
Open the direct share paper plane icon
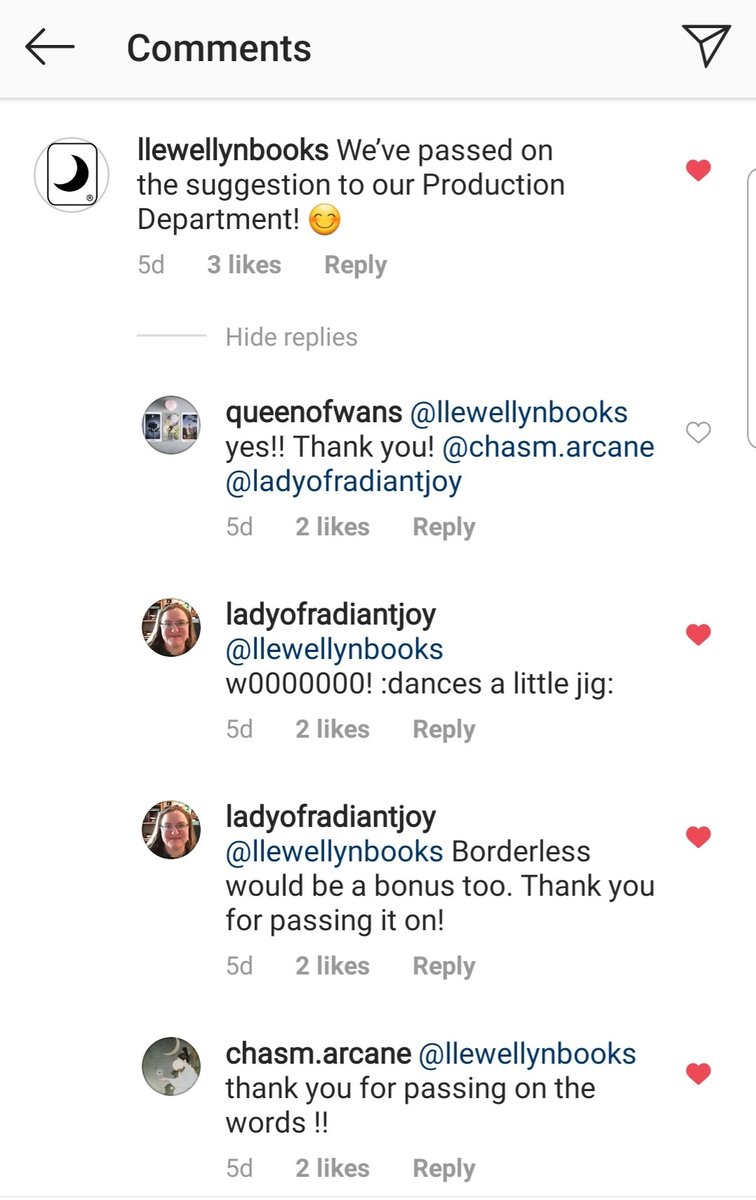(x=705, y=46)
